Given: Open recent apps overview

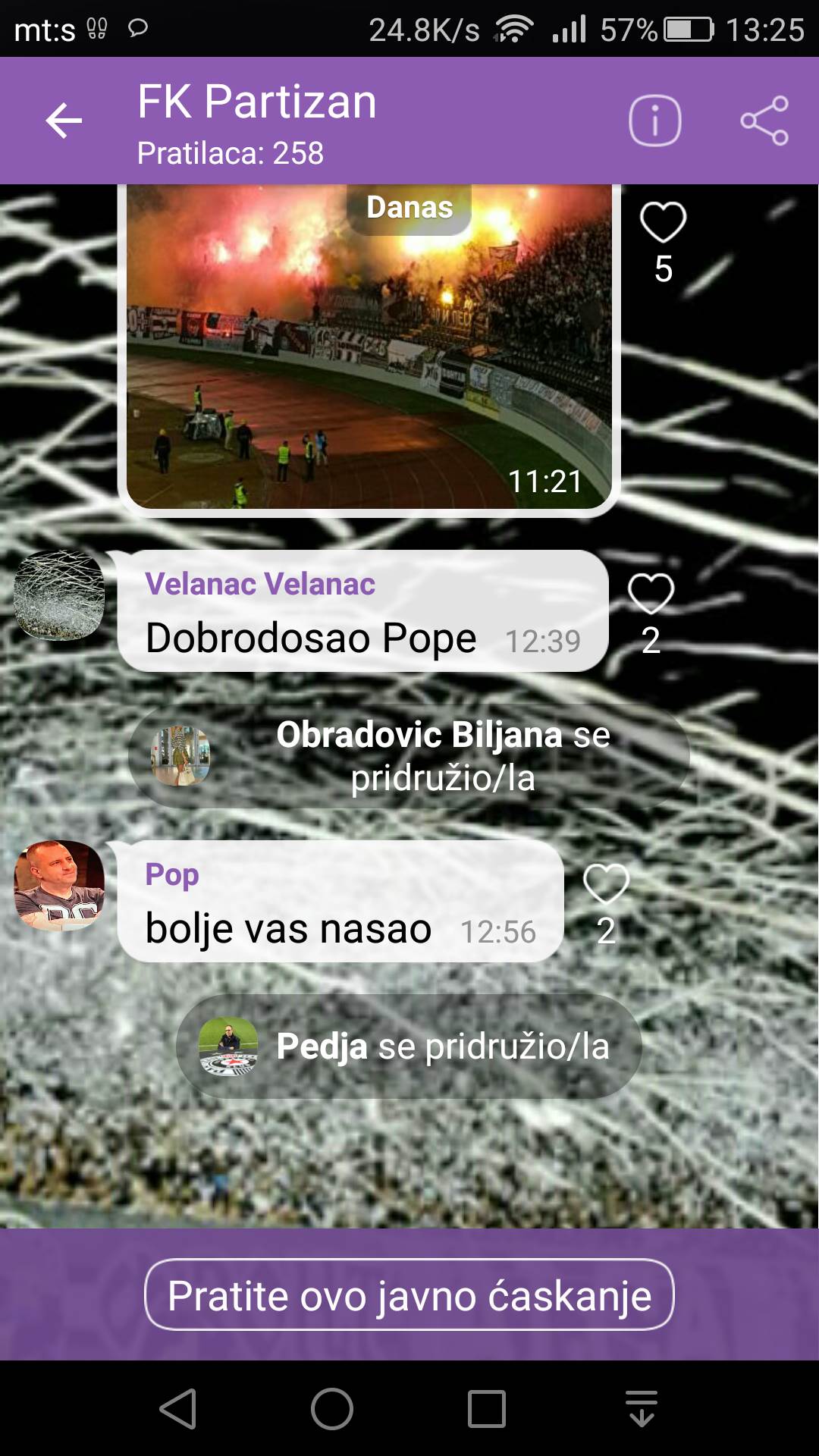Looking at the screenshot, I should tap(486, 1409).
